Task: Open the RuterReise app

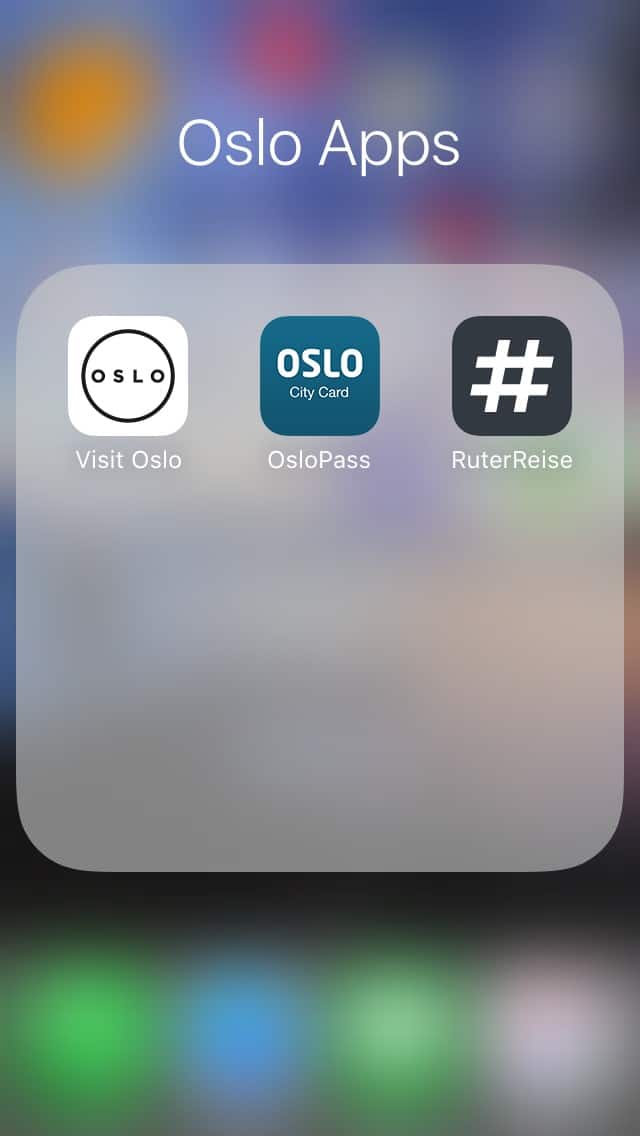Action: 512,375
